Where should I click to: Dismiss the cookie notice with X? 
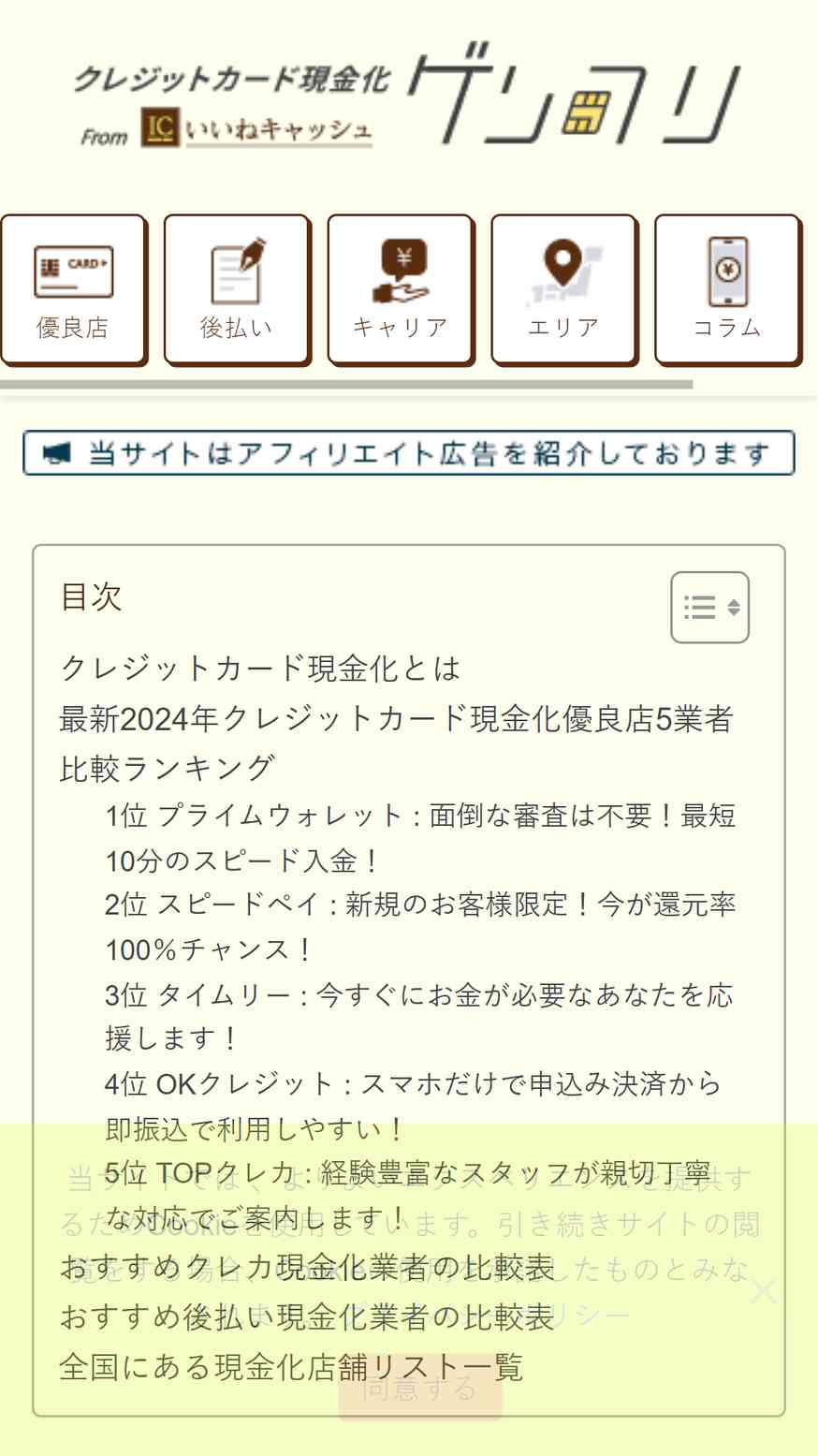[x=764, y=1290]
